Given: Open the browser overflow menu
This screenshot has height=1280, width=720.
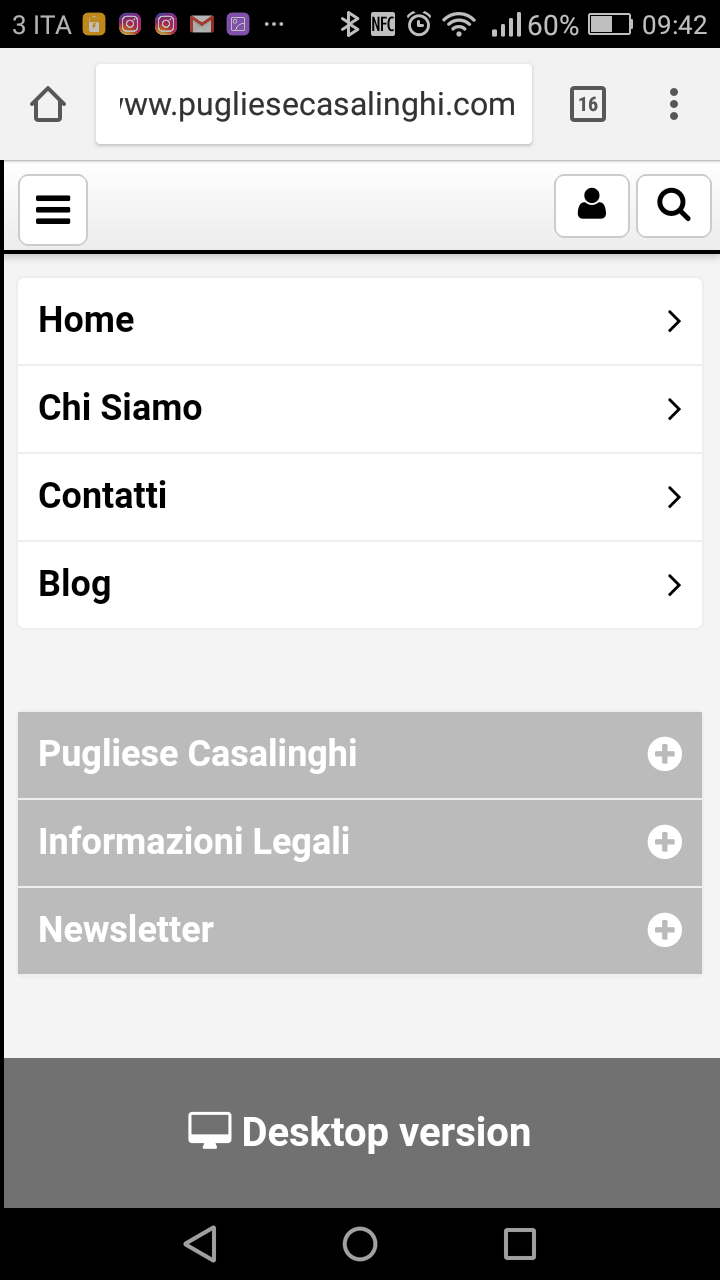Looking at the screenshot, I should tap(674, 104).
